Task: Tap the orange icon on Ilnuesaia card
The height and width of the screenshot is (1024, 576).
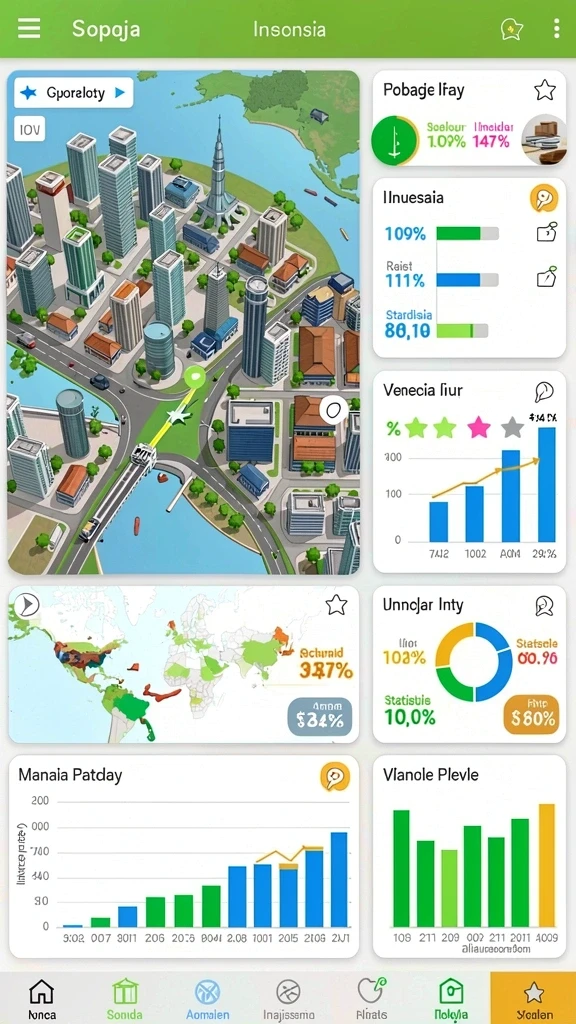Action: click(x=544, y=198)
